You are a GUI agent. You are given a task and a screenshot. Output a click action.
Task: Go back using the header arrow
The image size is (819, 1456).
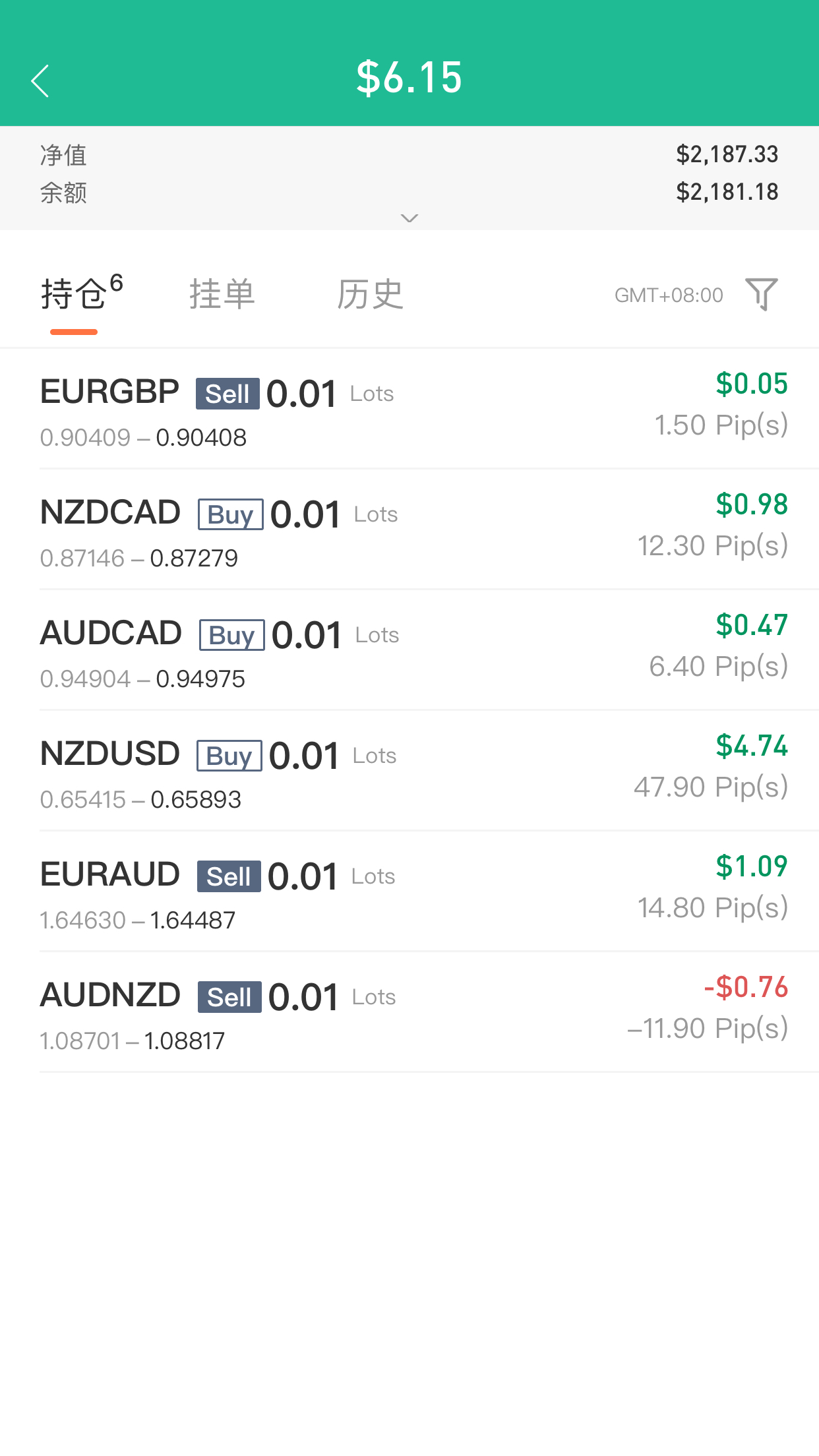tap(40, 80)
